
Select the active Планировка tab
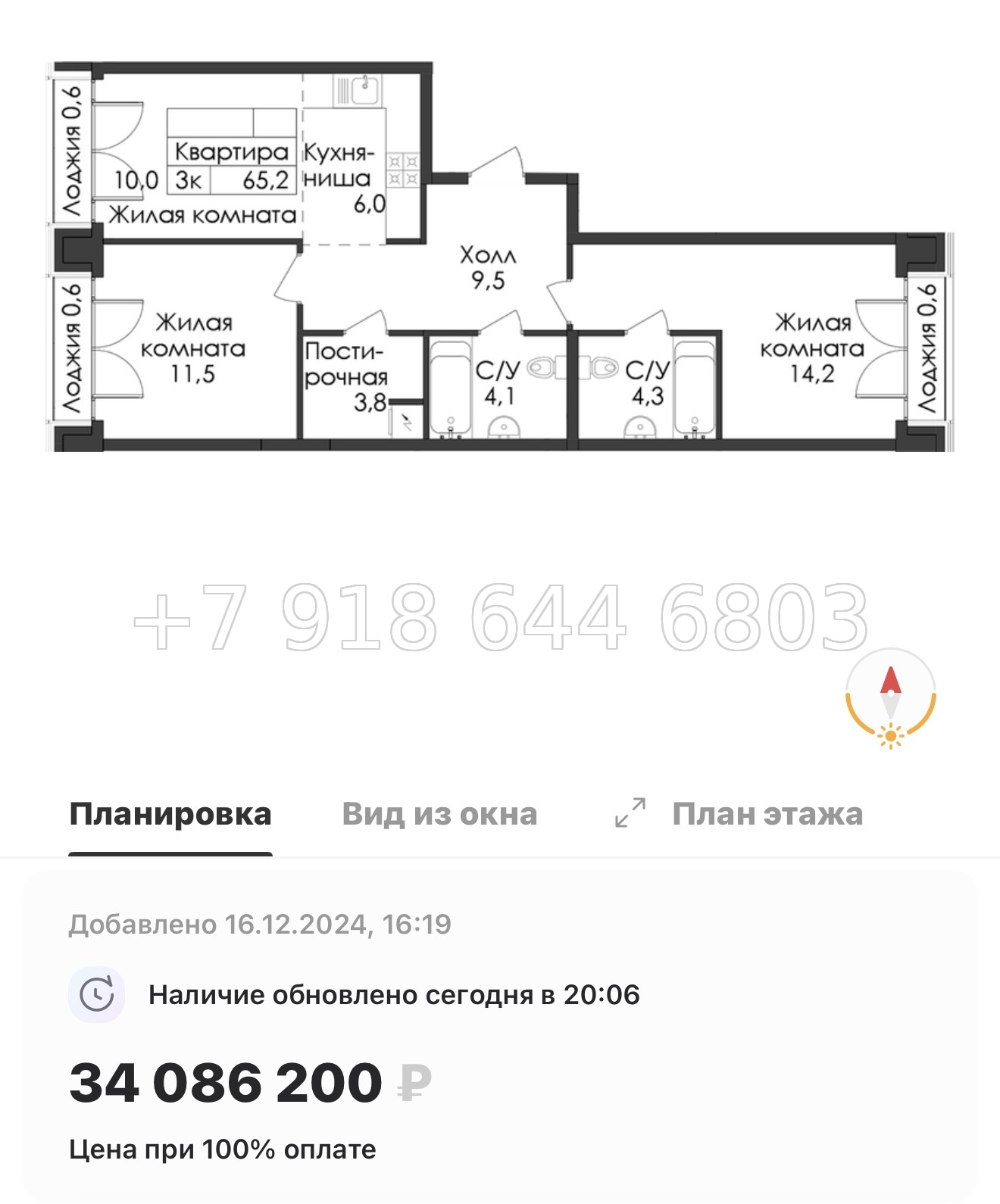coord(170,813)
